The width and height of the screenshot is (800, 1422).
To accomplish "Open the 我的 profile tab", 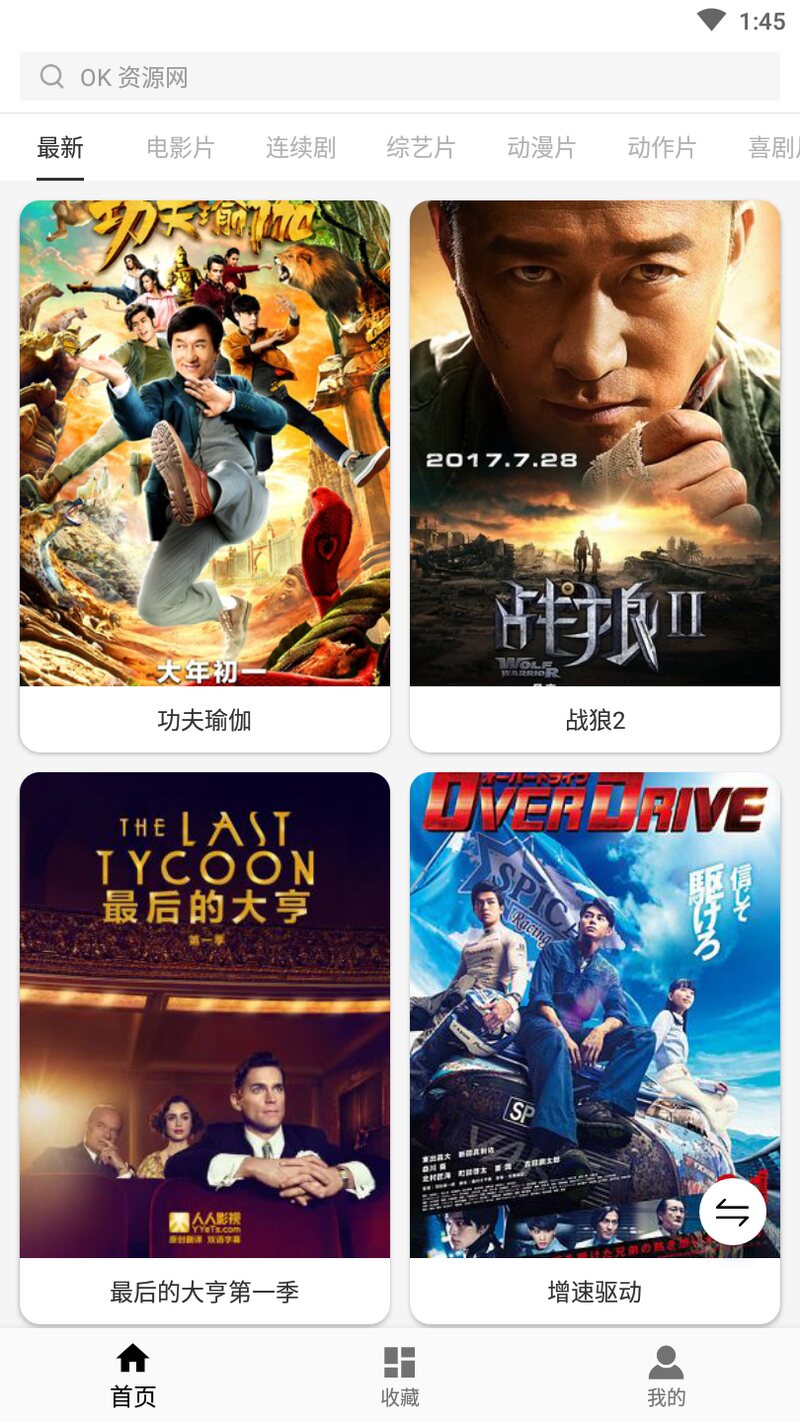I will (666, 1376).
